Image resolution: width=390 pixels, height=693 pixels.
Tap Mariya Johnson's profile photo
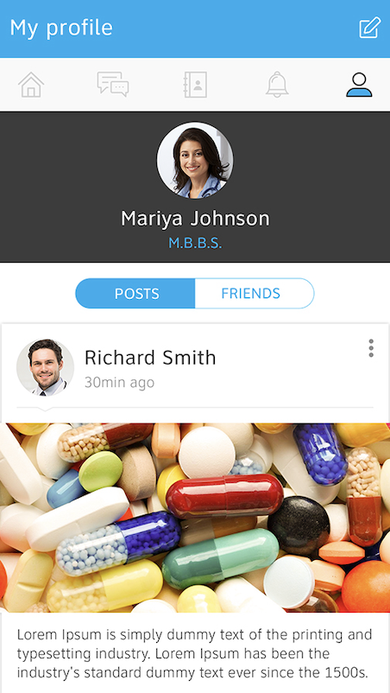(x=195, y=160)
